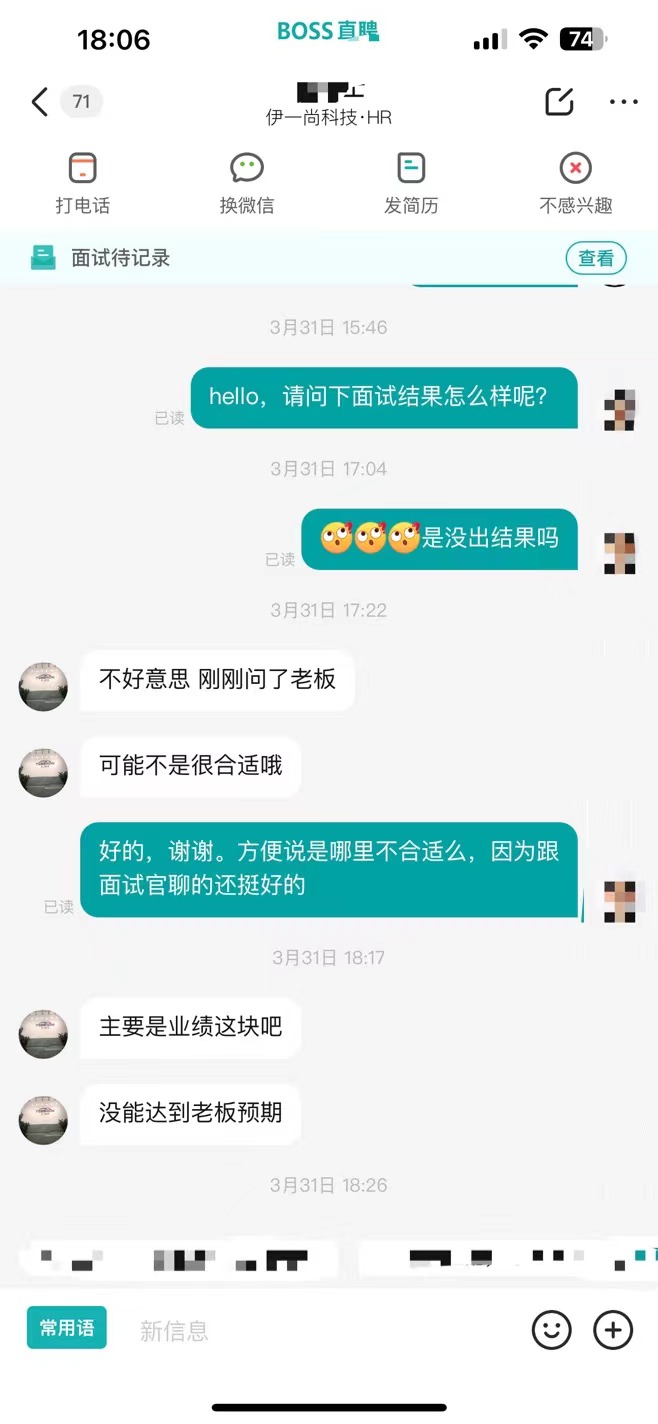Open HR avatar beside 可能不是很合适哦
Image resolution: width=658 pixels, height=1424 pixels.
pyautogui.click(x=43, y=773)
